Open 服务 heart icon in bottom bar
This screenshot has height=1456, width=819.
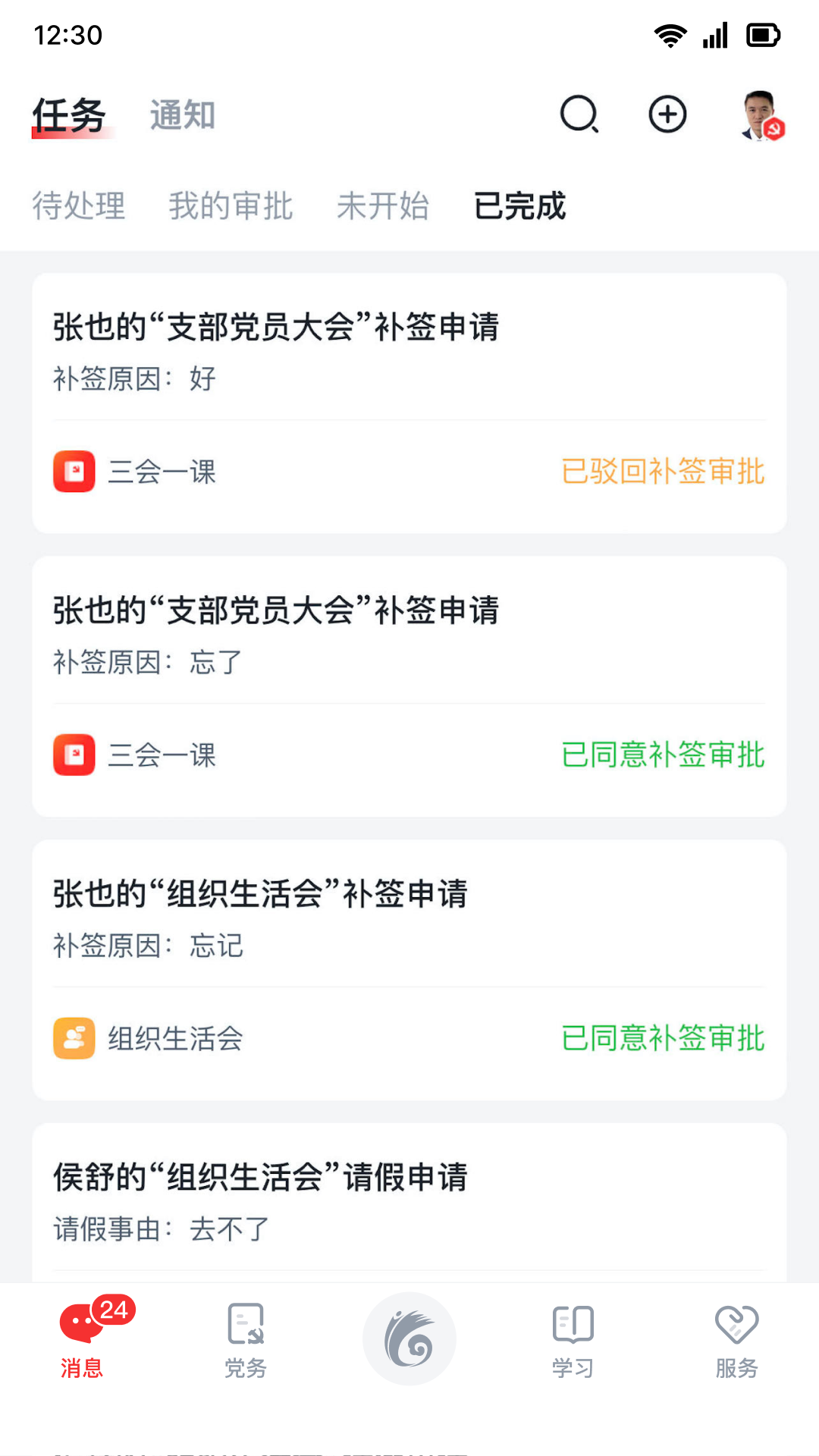pos(736,1342)
